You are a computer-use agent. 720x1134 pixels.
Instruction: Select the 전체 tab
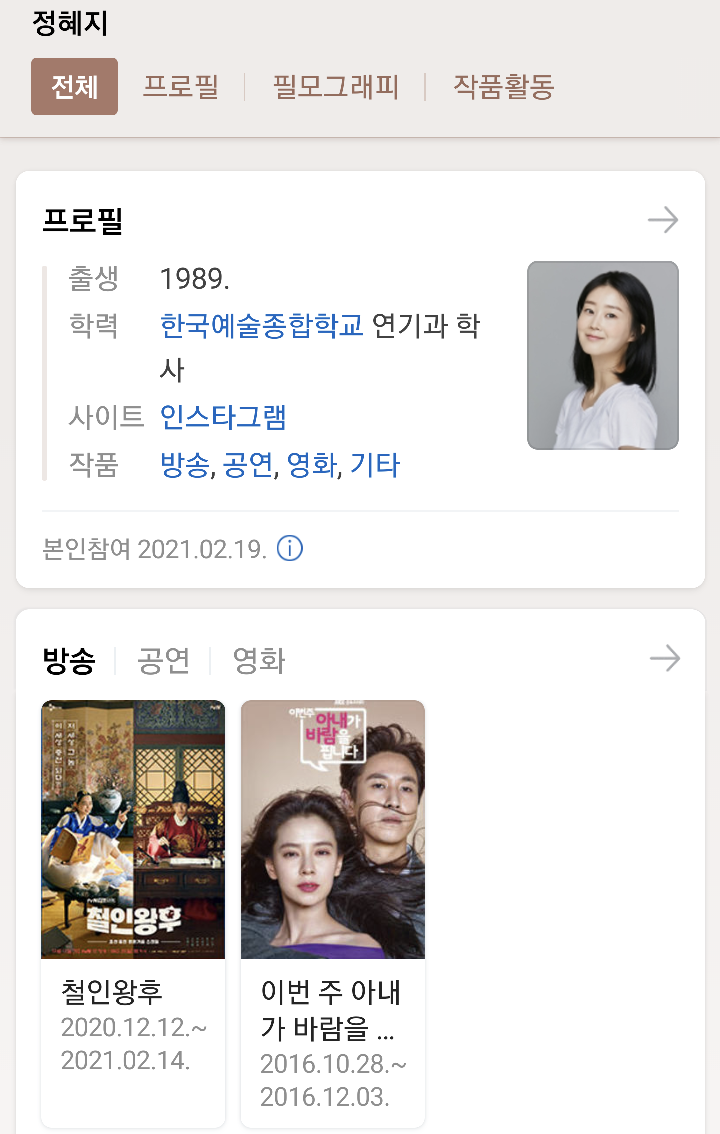pyautogui.click(x=74, y=87)
